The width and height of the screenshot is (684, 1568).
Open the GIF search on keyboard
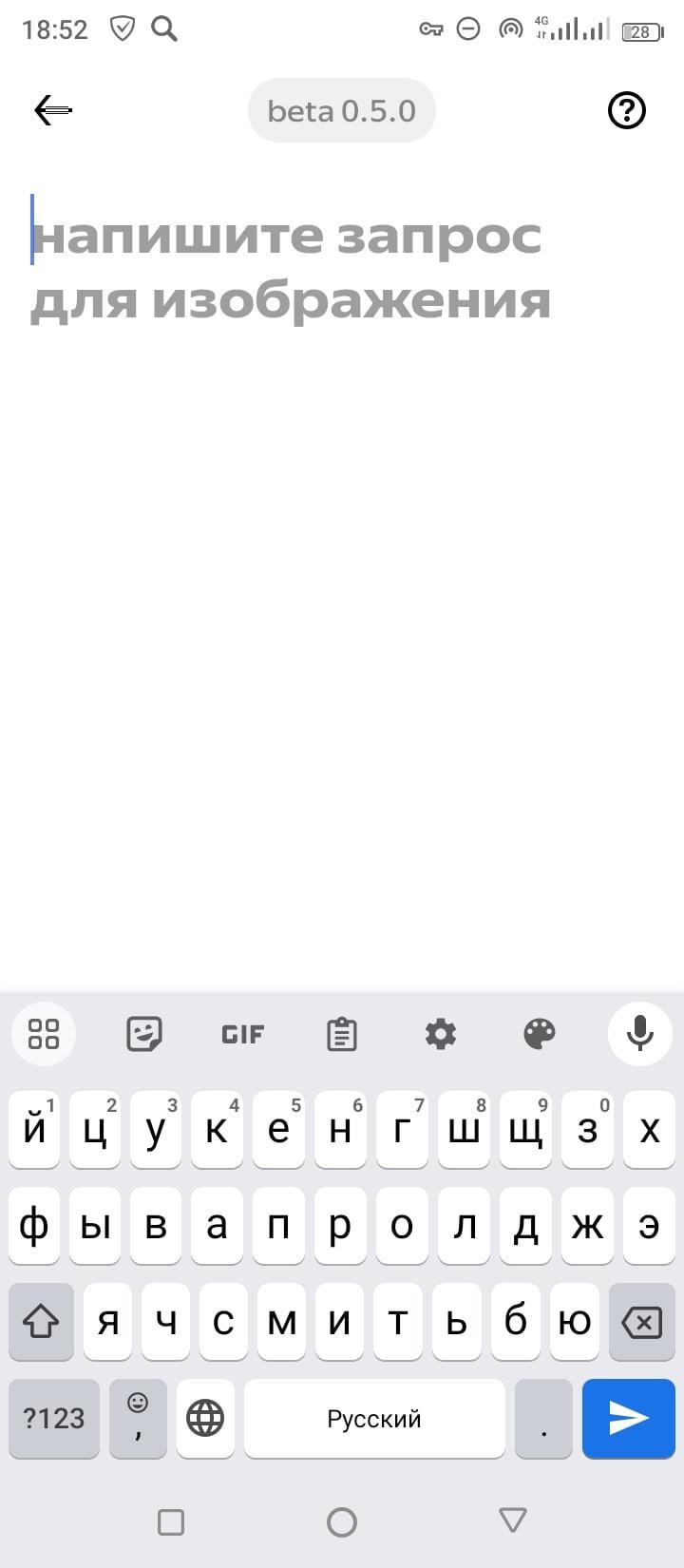[242, 1034]
